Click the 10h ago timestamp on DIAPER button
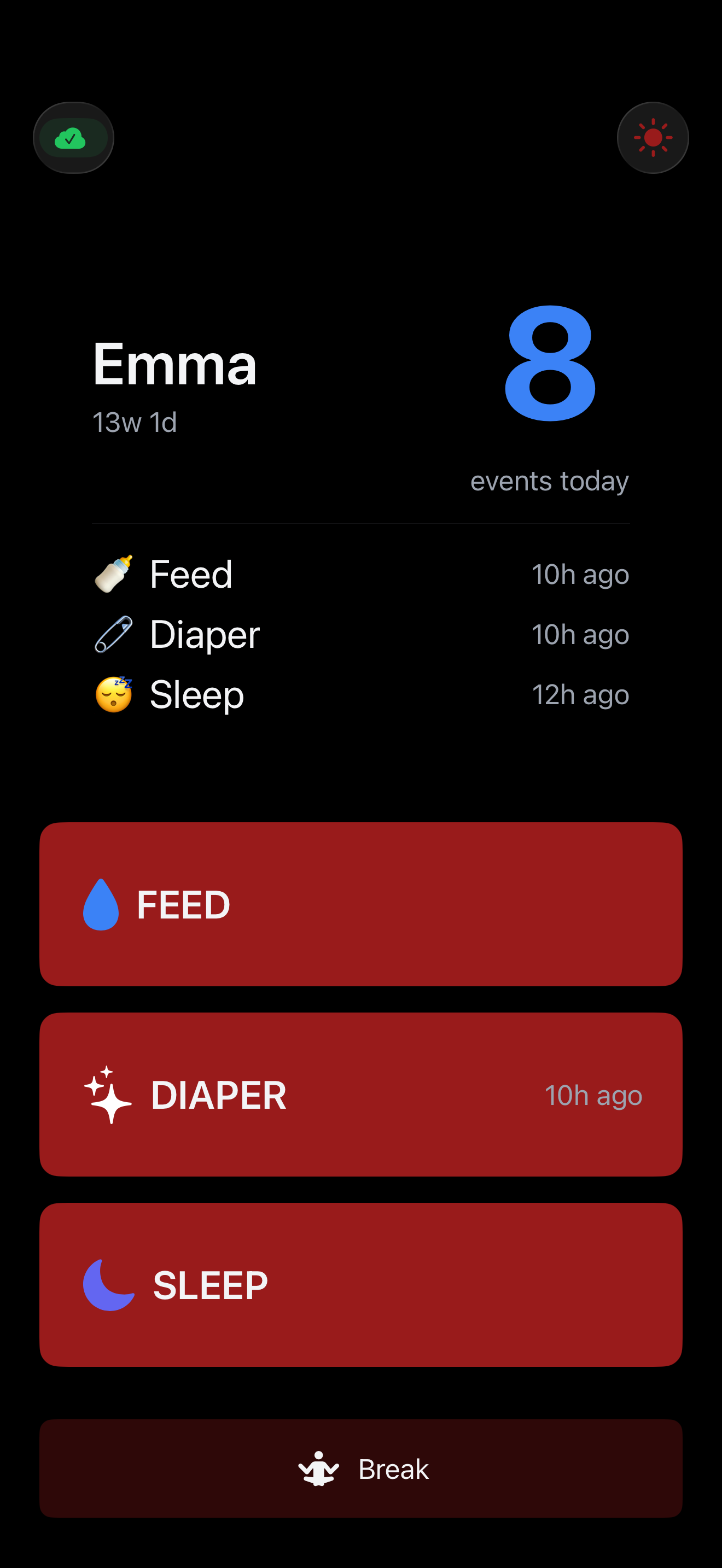The width and height of the screenshot is (722, 1568). pyautogui.click(x=593, y=1095)
